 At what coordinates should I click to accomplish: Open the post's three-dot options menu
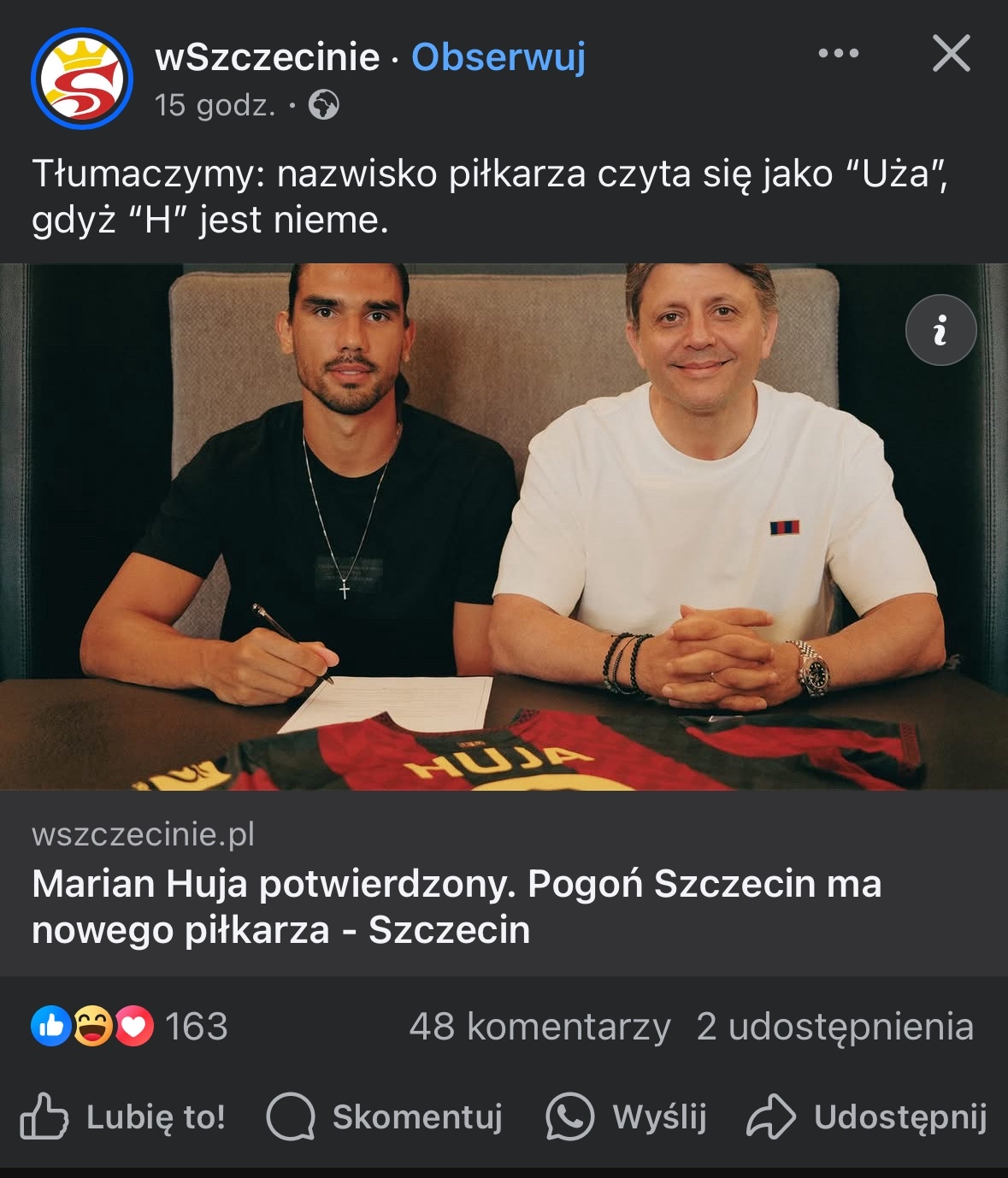[x=838, y=54]
